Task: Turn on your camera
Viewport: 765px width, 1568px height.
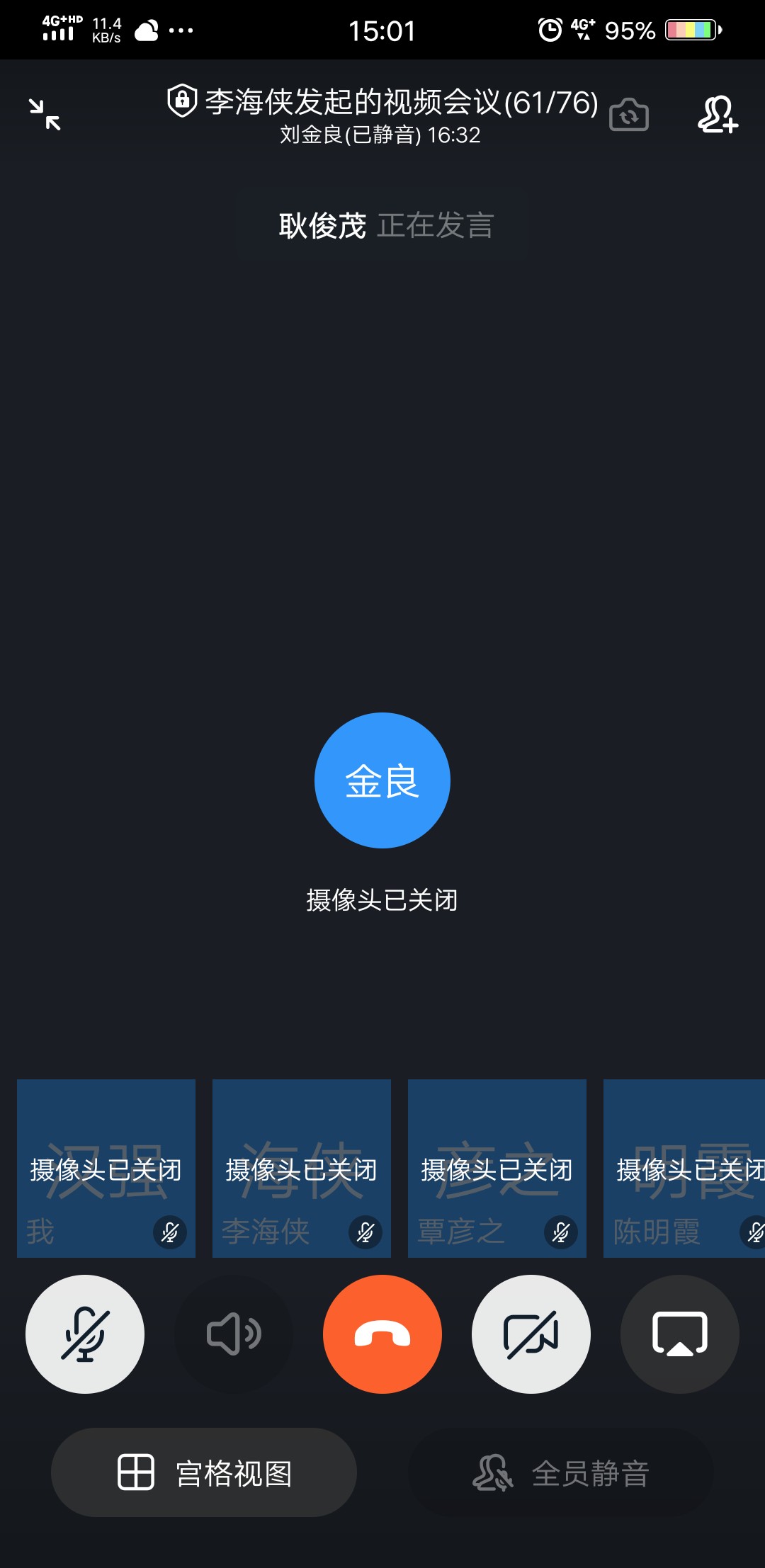Action: [x=531, y=1334]
